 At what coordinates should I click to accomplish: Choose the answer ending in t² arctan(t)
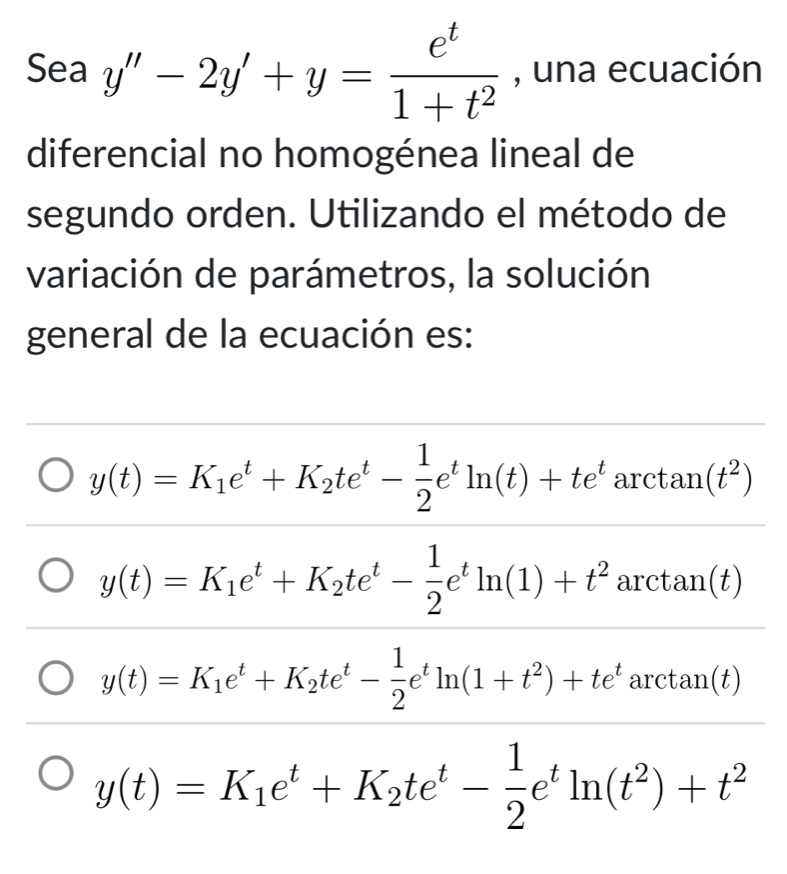click(55, 573)
